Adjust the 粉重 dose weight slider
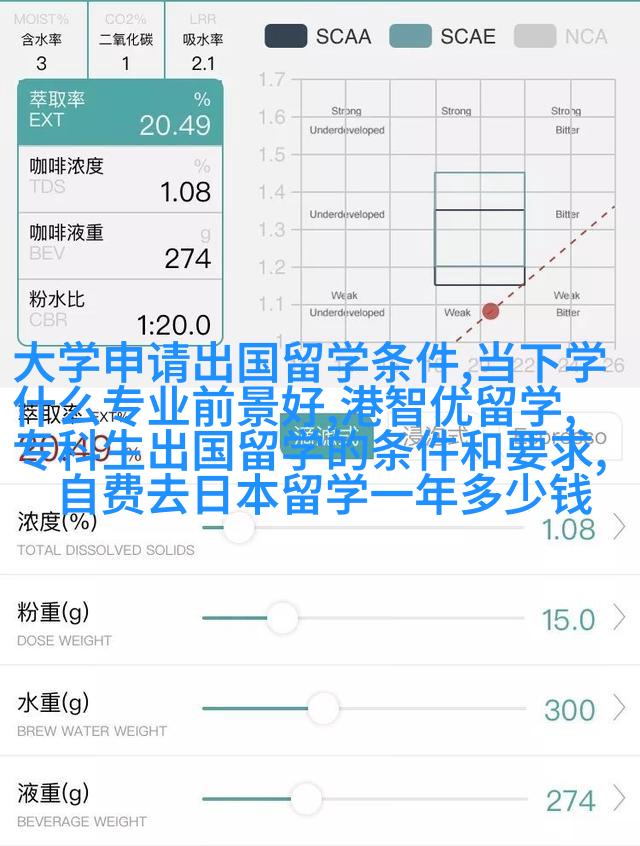This screenshot has width=640, height=846. tap(282, 618)
